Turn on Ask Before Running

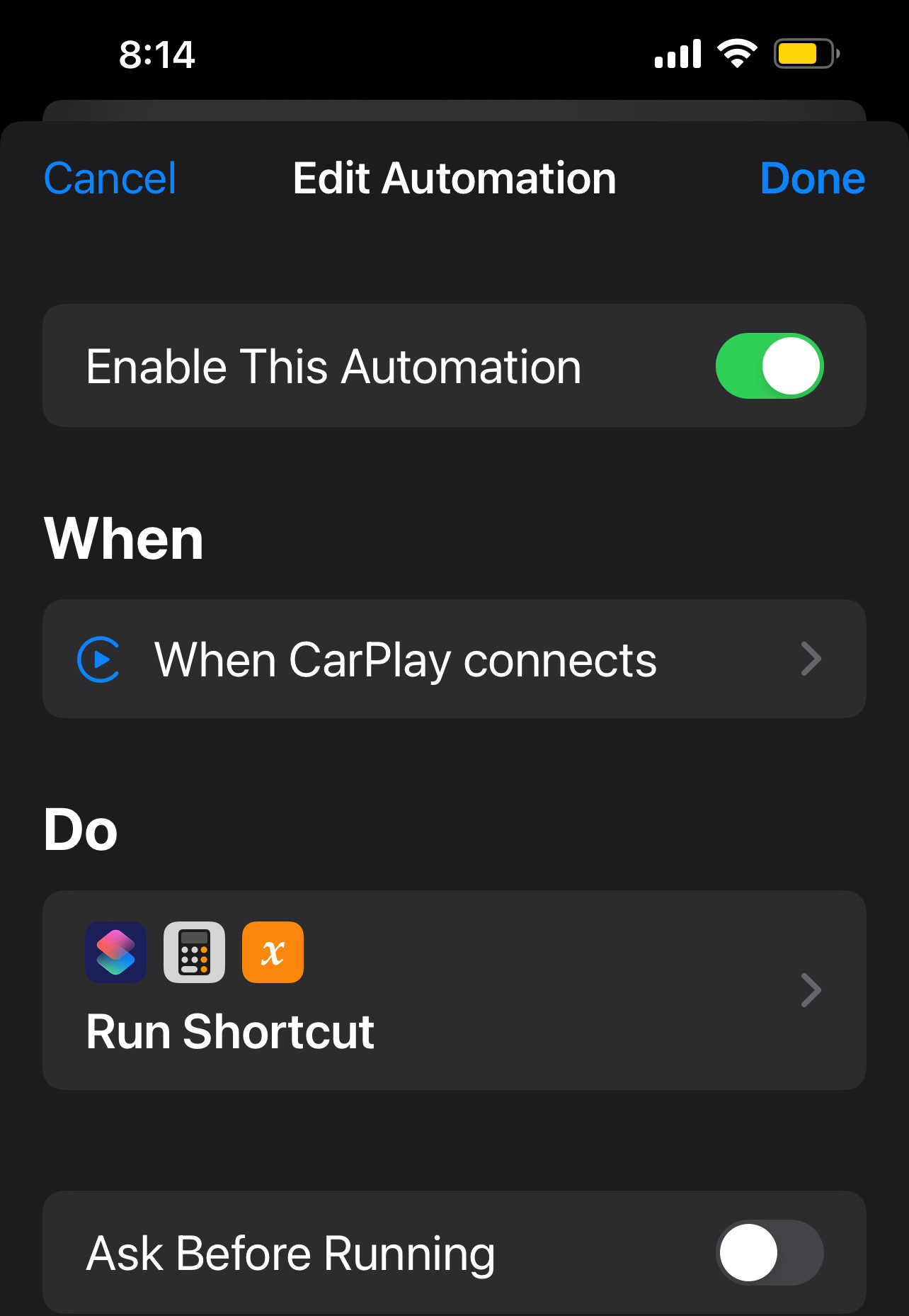click(769, 1252)
